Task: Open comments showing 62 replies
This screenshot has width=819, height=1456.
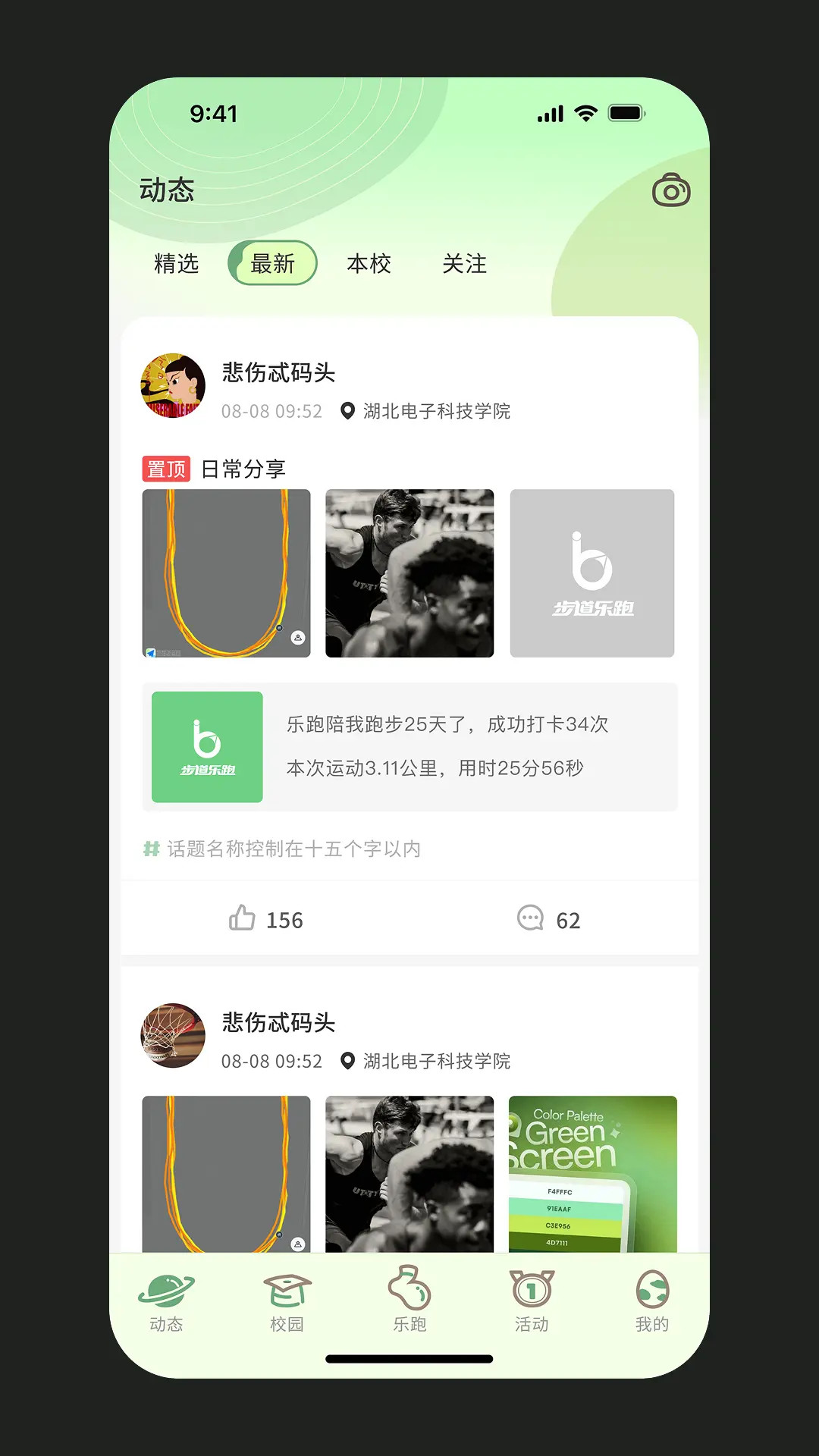Action: 548,919
